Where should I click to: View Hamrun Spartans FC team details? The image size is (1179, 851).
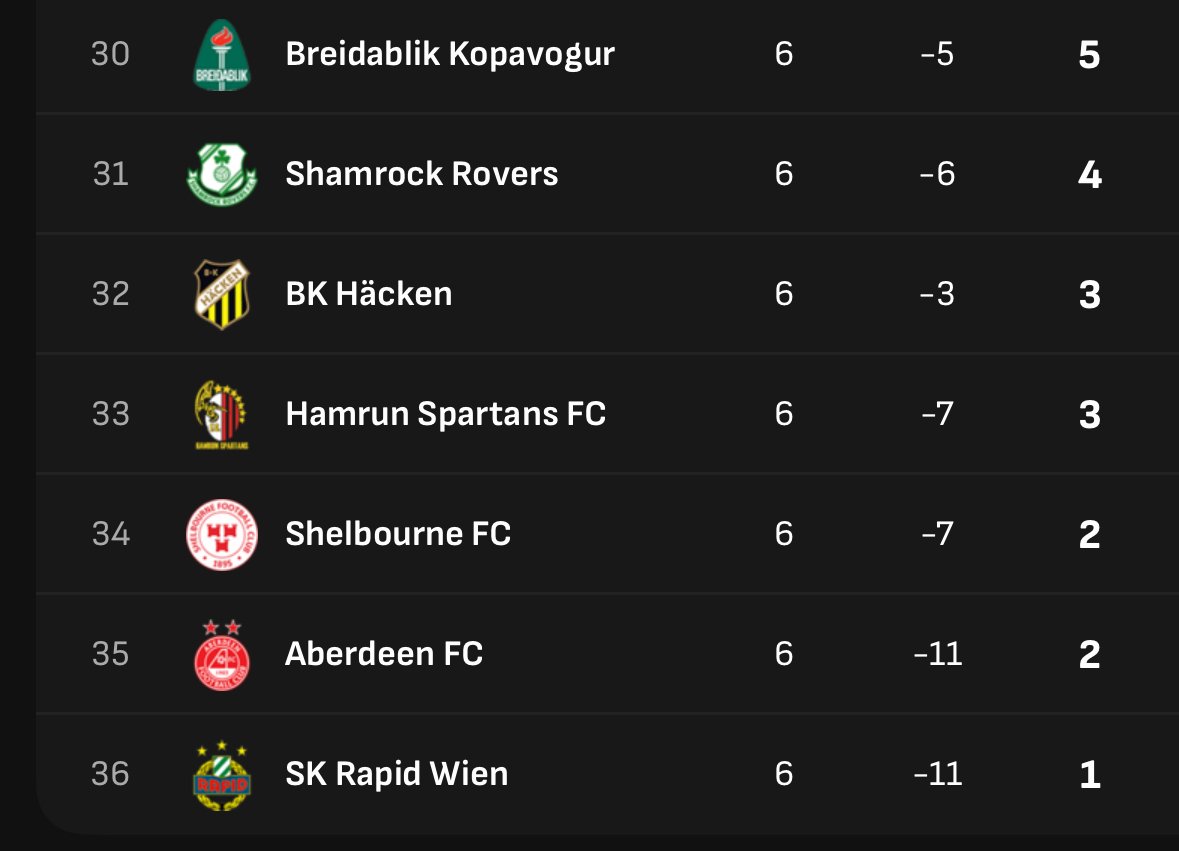pos(445,414)
